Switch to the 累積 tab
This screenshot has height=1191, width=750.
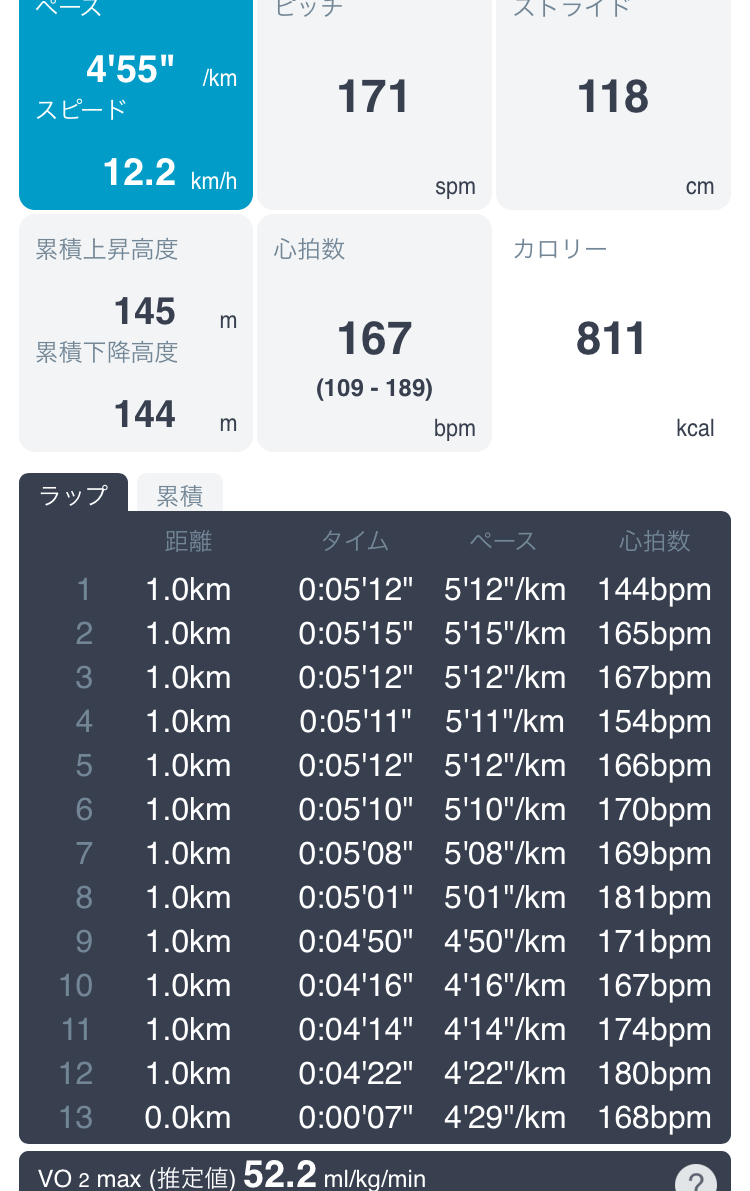coord(180,494)
